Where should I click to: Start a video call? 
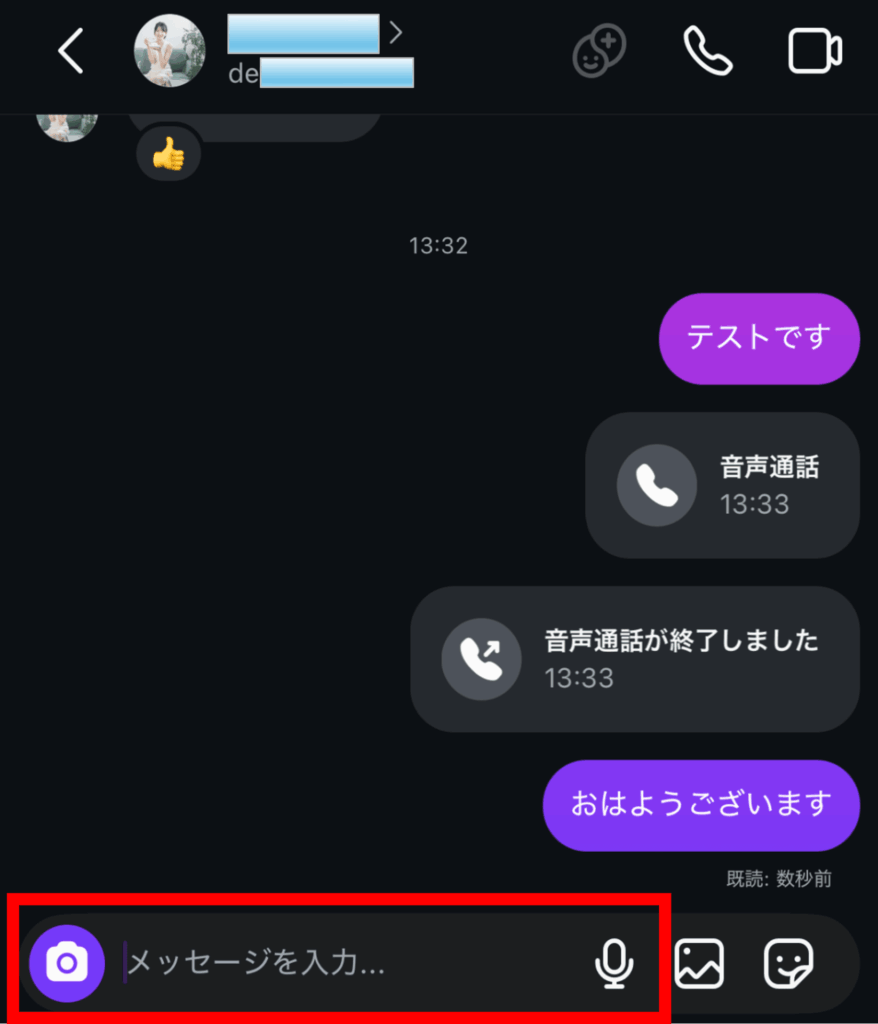pos(814,51)
